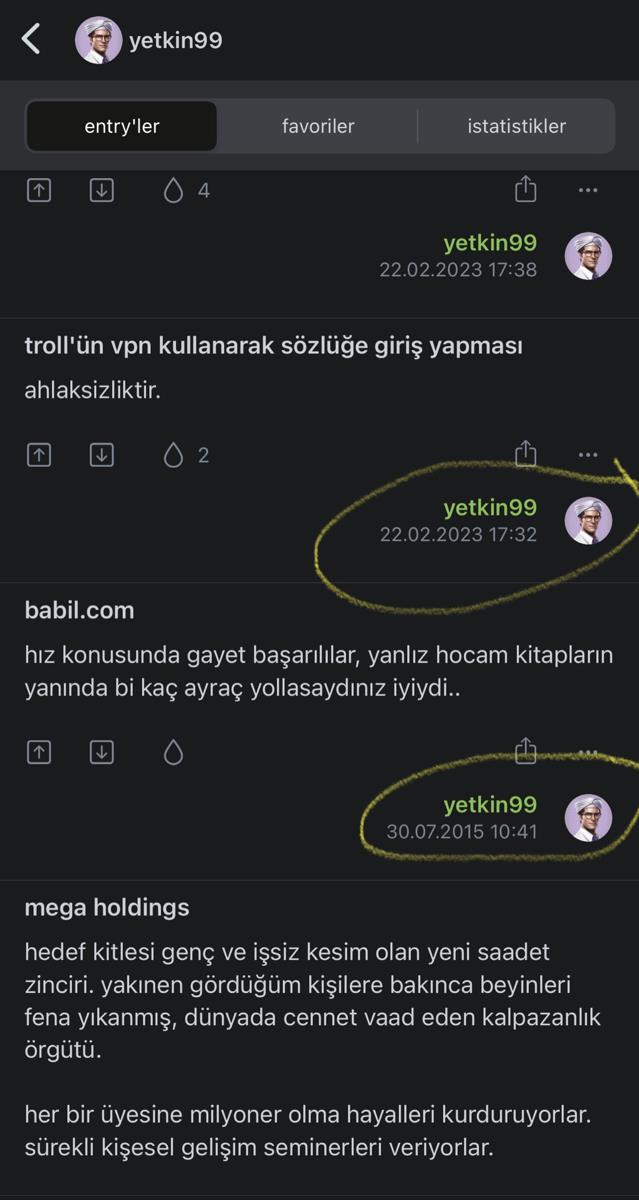
Task: Open the topic about troll'ün vpn kullanarak
Action: [273, 346]
